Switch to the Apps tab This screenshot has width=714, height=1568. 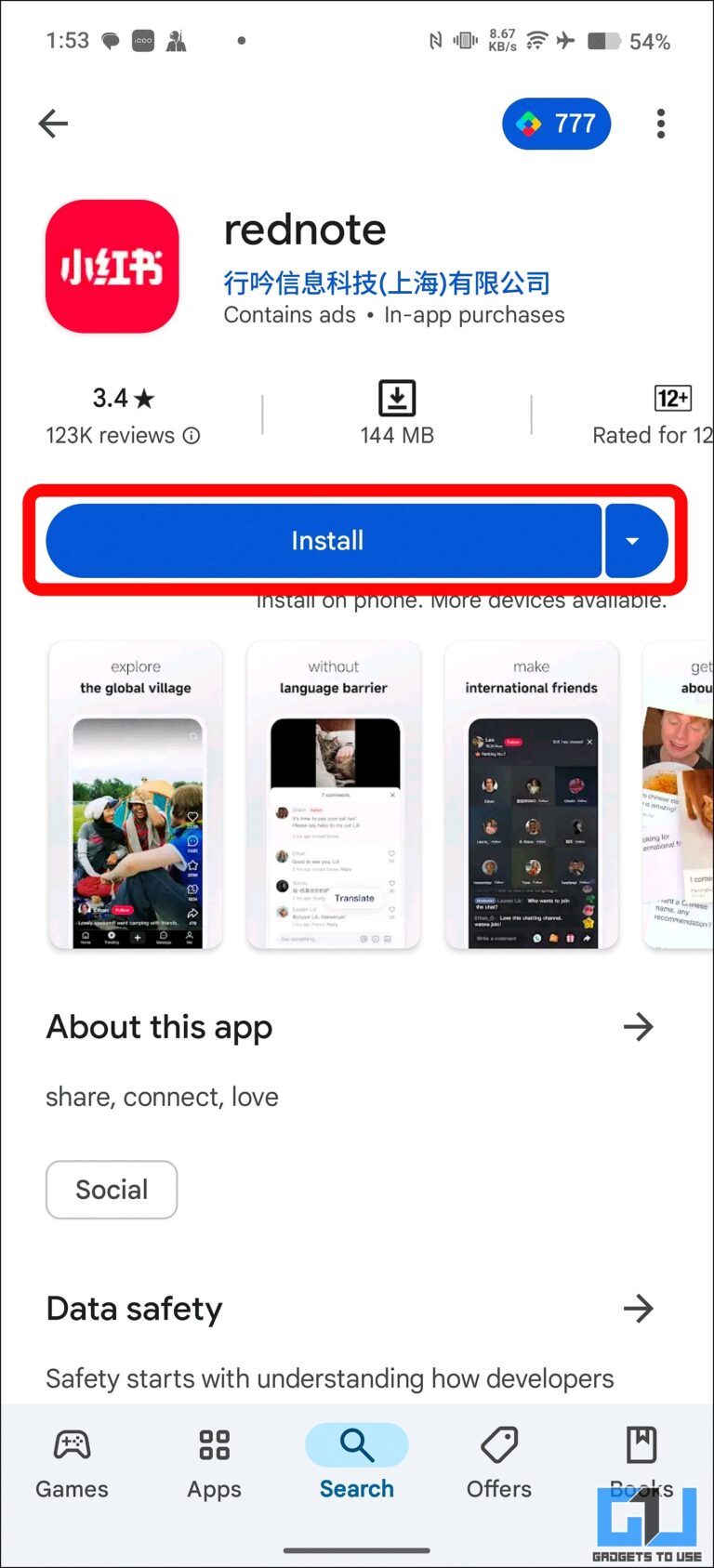(214, 1464)
